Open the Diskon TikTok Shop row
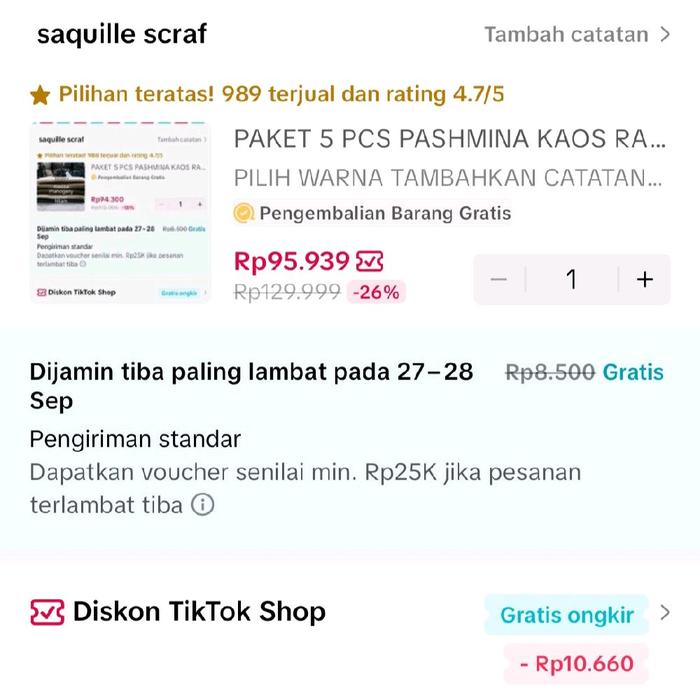Screen dimensions: 700x700 [350, 612]
